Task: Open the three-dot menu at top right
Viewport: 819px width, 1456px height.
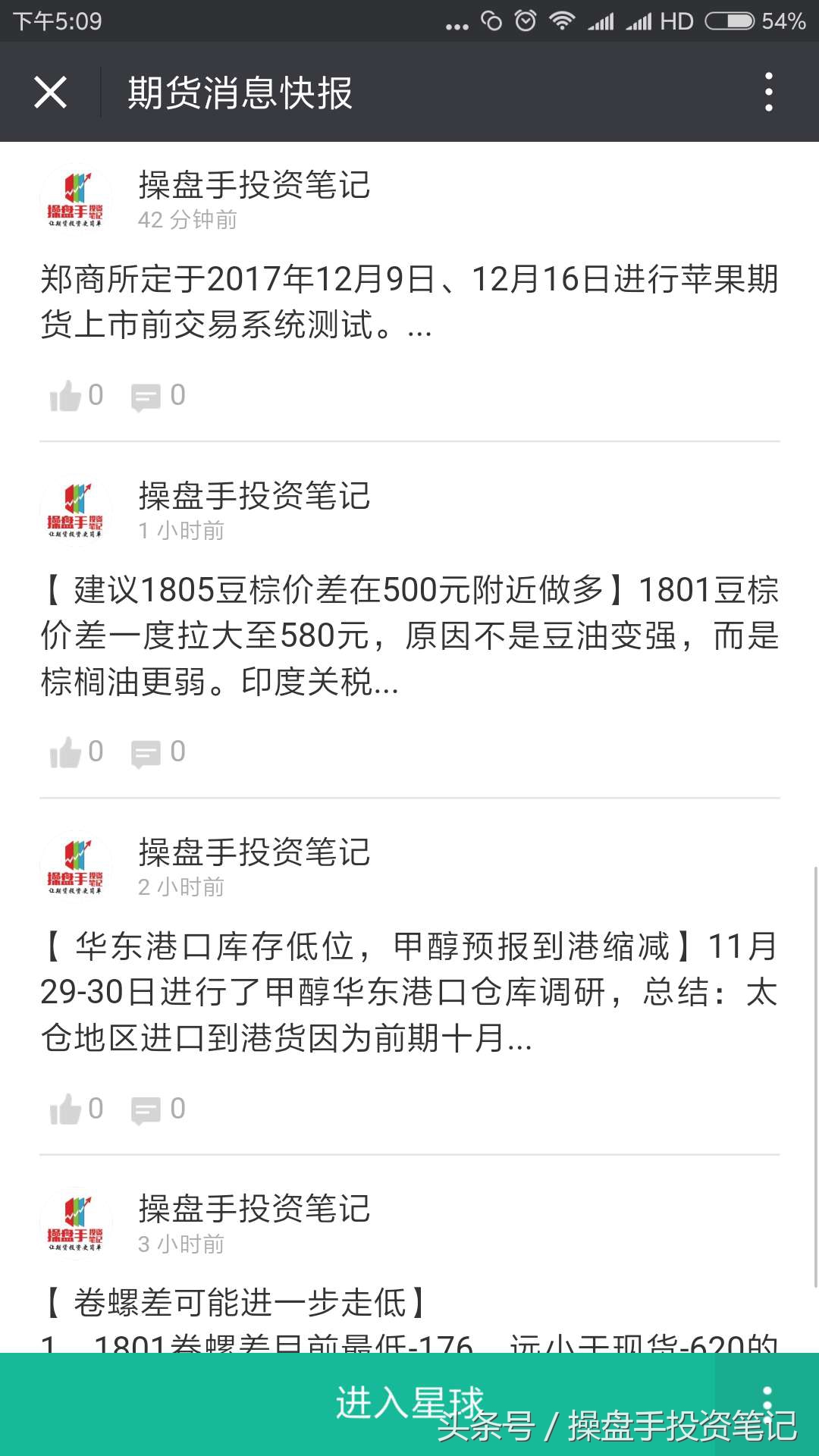Action: point(770,93)
